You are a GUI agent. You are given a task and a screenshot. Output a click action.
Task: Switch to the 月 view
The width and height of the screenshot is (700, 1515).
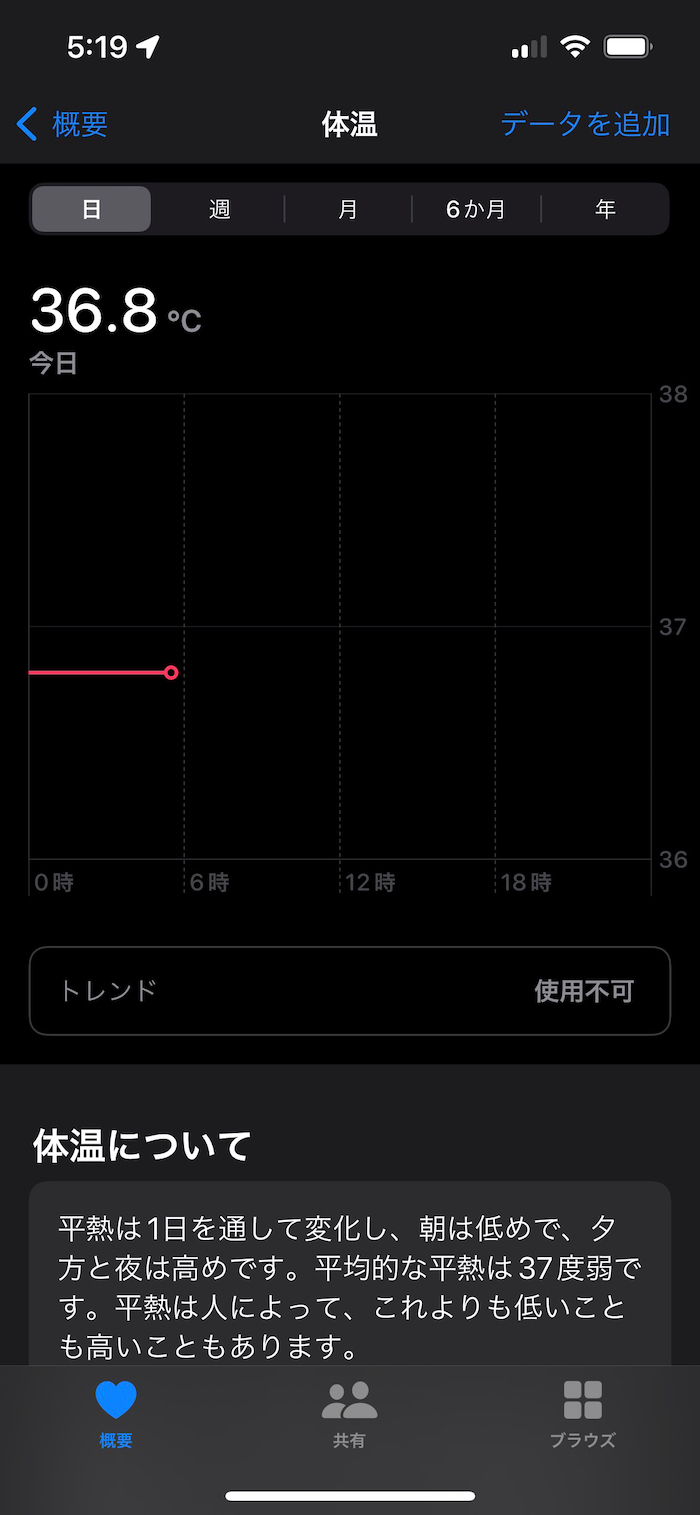tap(348, 209)
